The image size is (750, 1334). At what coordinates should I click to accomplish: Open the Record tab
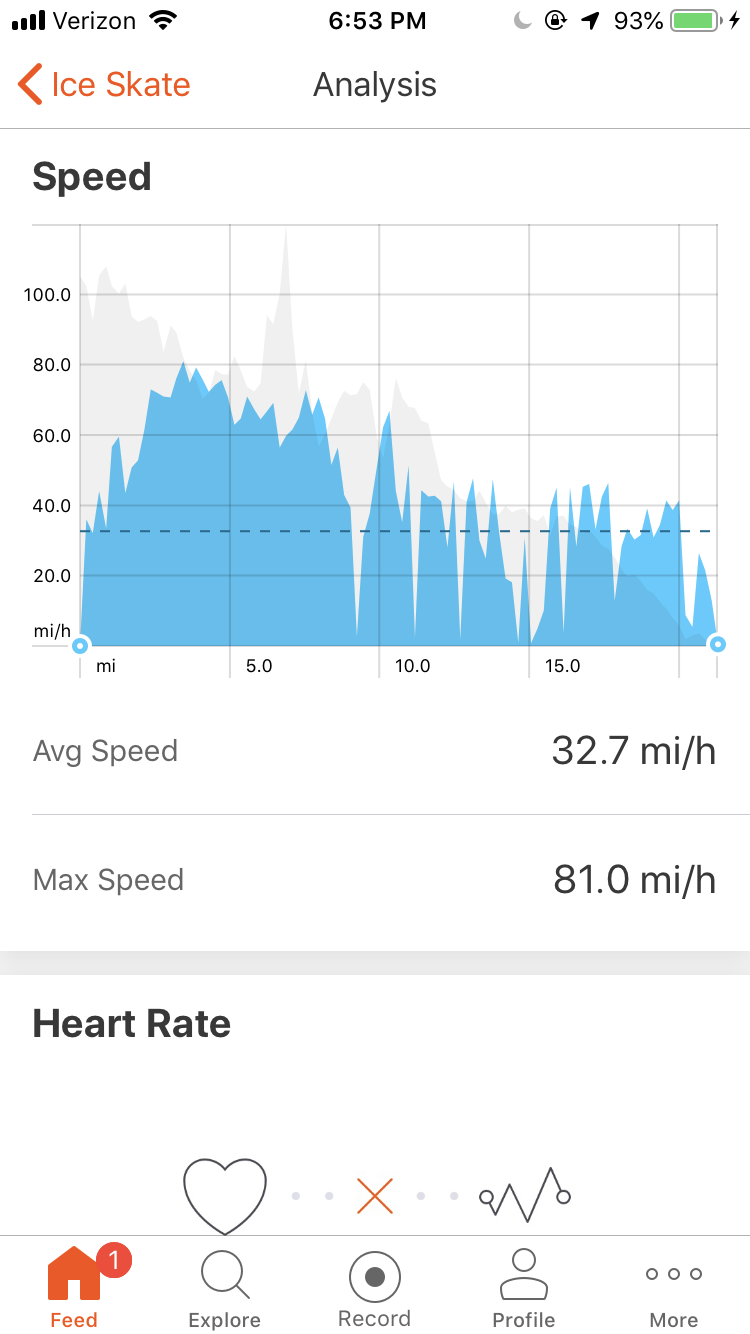375,1287
